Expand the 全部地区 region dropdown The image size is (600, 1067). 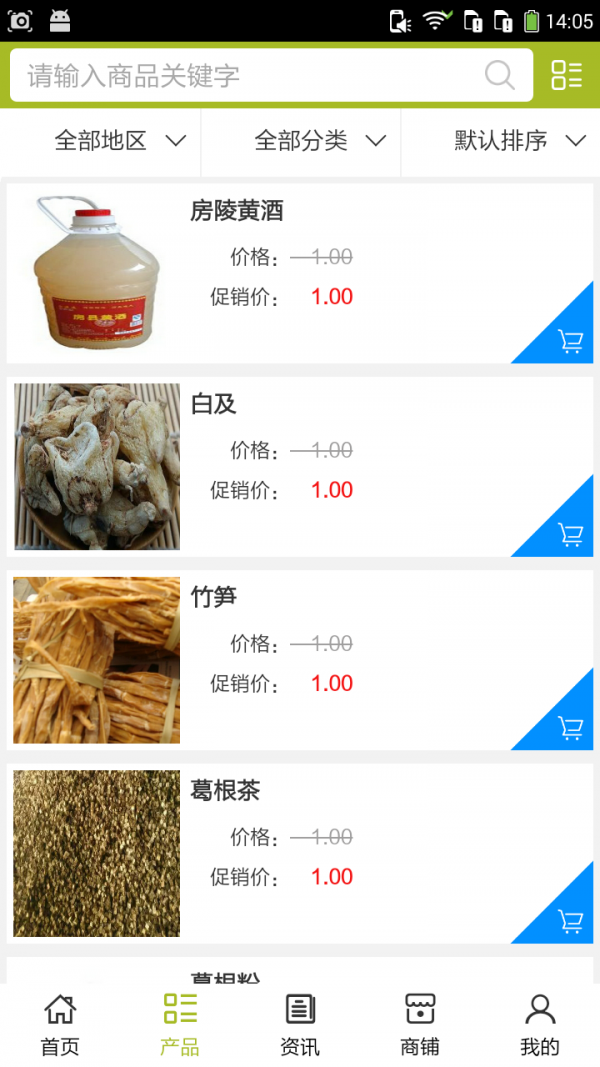click(x=120, y=141)
